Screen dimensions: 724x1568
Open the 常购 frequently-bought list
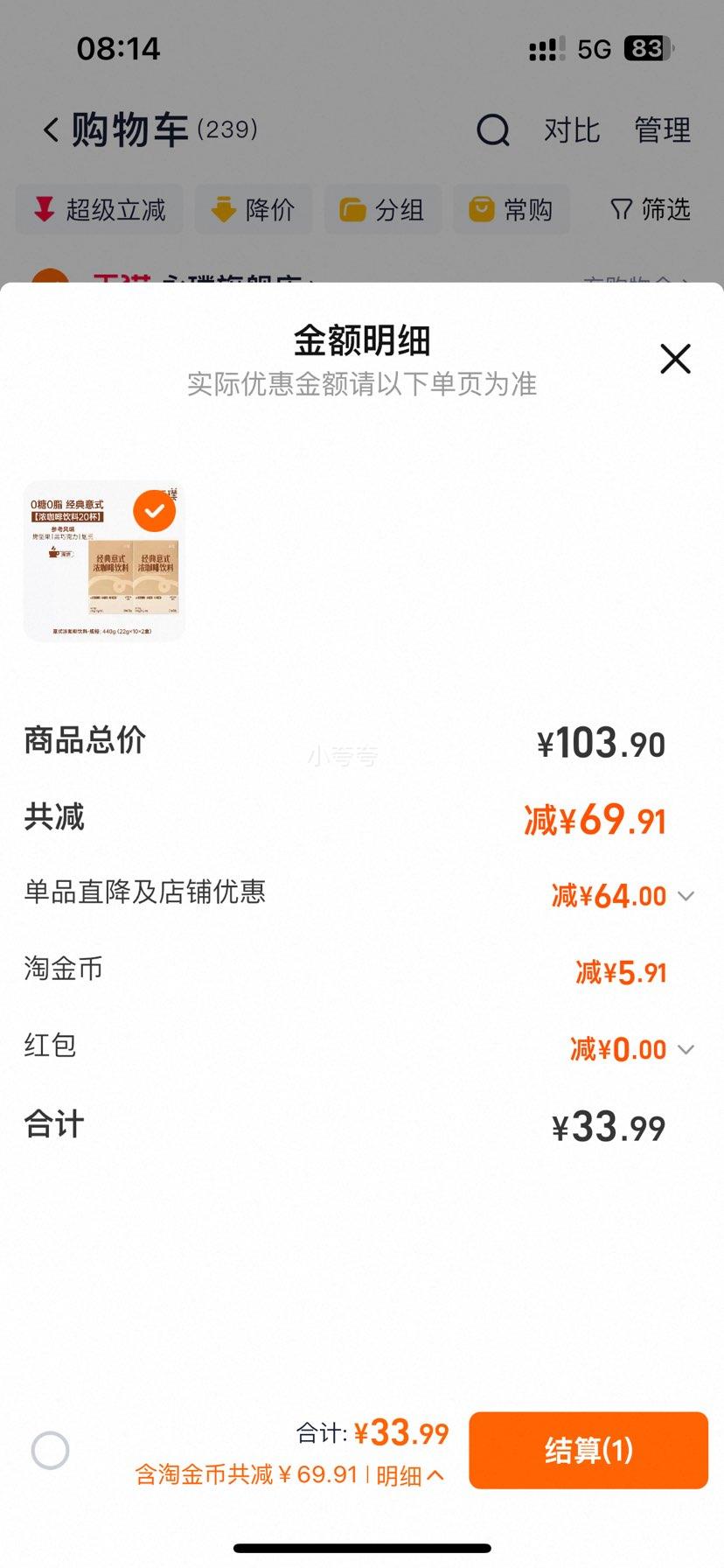point(511,210)
